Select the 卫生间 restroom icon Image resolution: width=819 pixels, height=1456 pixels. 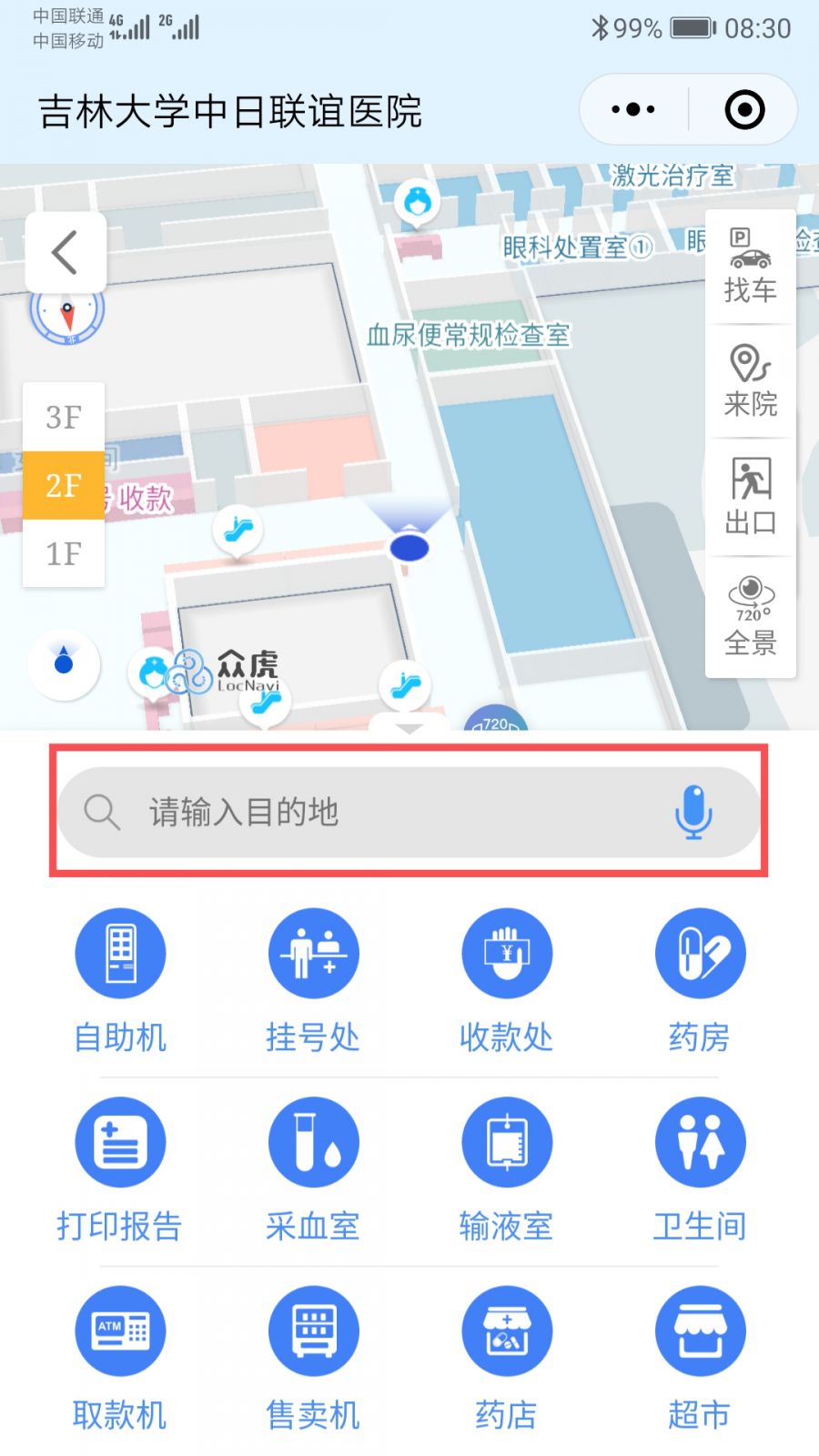tap(700, 1142)
